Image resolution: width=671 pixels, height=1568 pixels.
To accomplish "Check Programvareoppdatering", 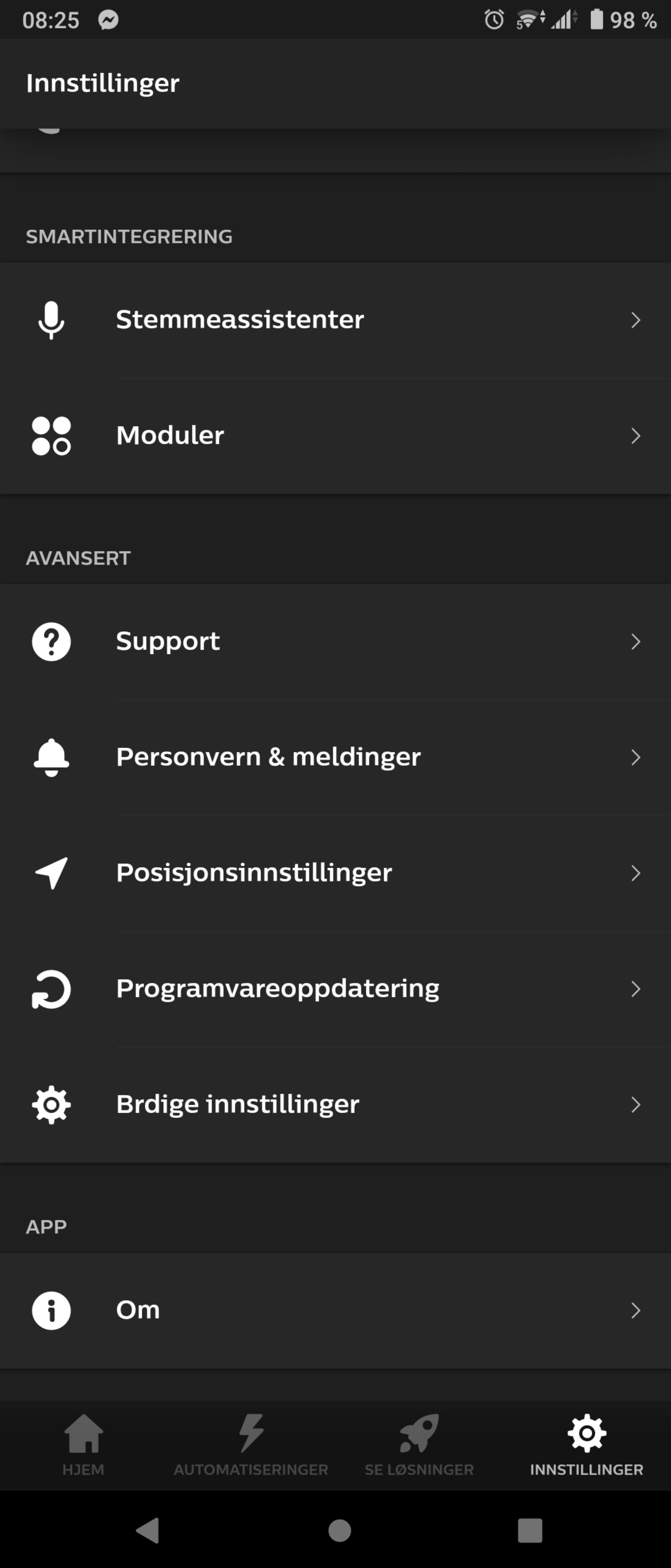I will coord(335,988).
